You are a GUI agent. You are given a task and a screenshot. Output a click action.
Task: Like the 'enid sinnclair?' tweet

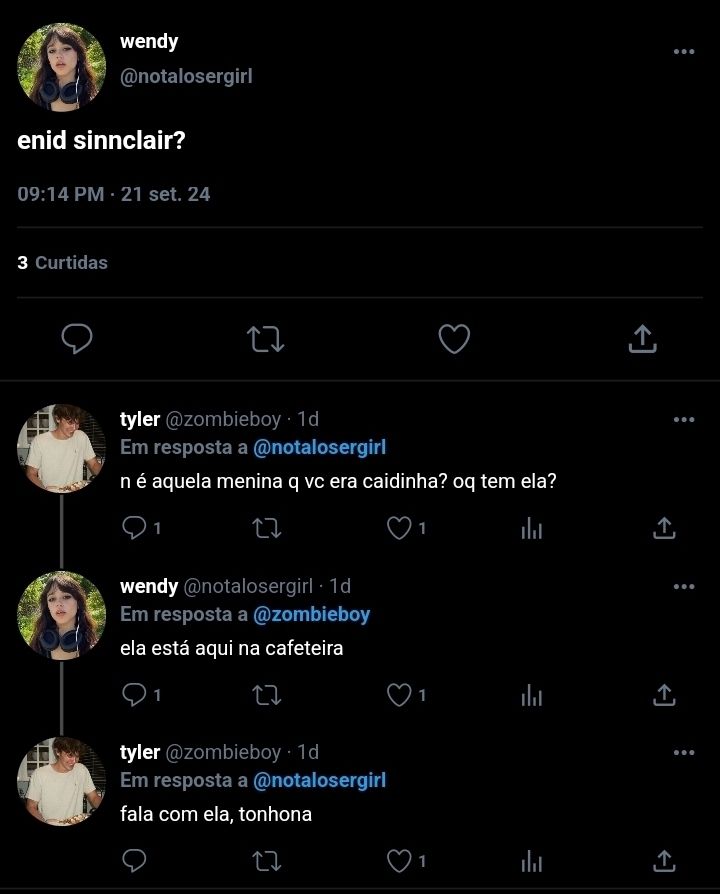(454, 339)
